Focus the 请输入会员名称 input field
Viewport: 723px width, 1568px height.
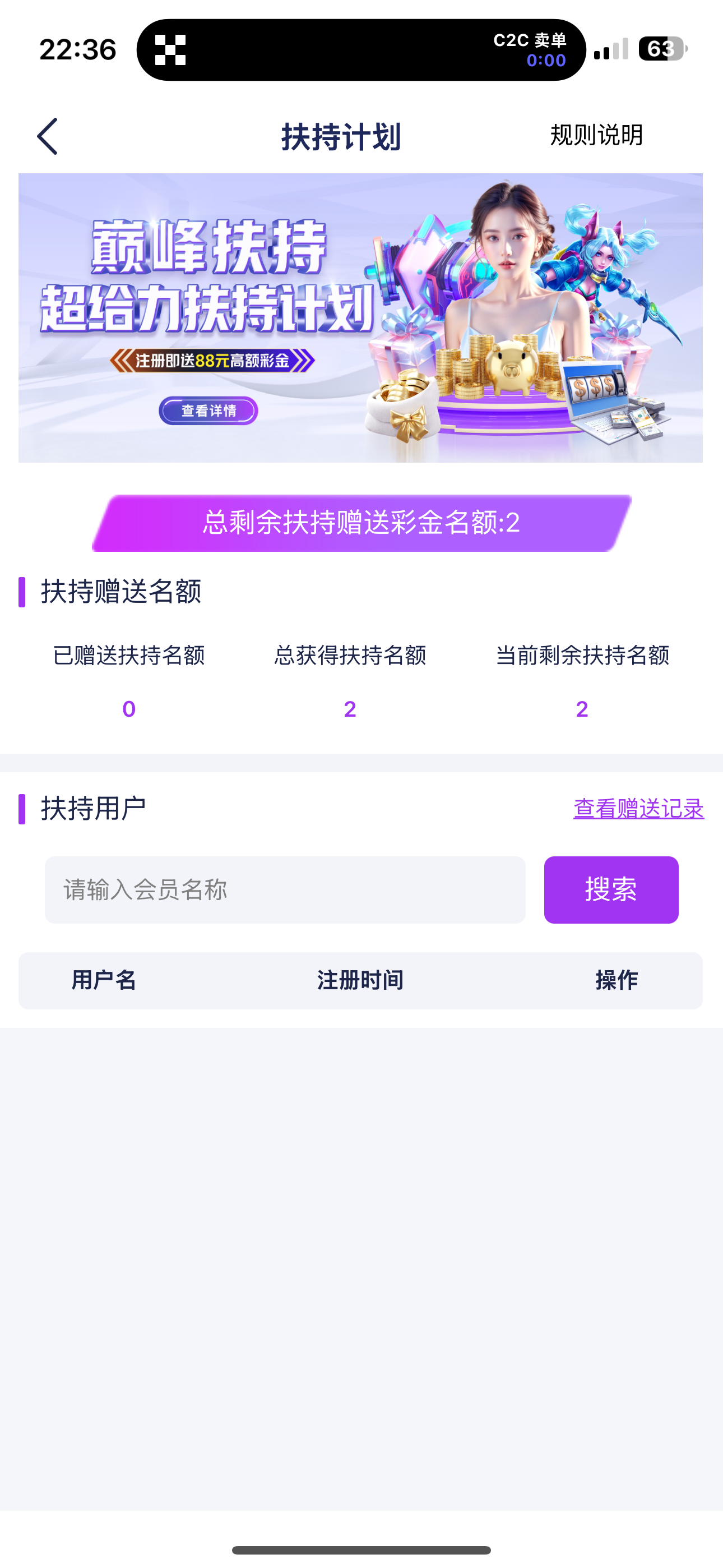[x=285, y=890]
